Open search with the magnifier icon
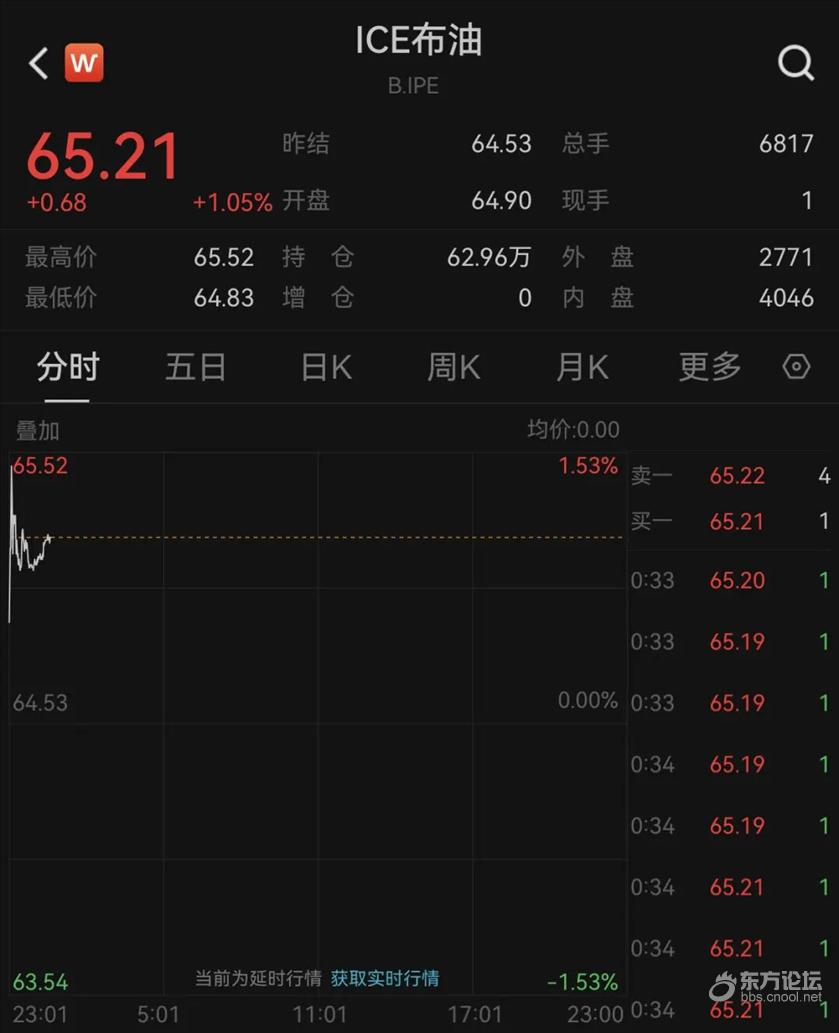839x1033 pixels. coord(796,64)
